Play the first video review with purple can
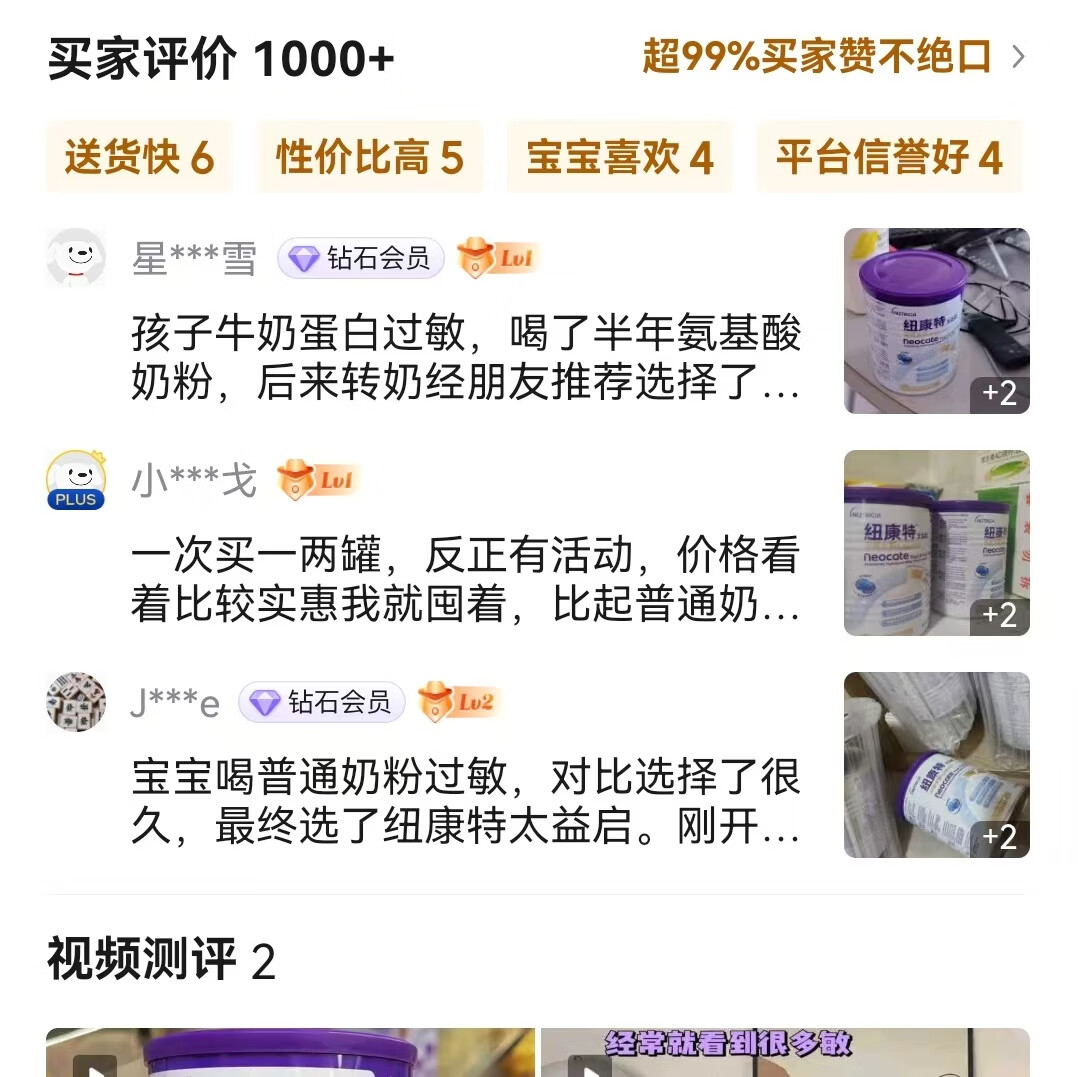Viewport: 1078px width, 1077px height. click(x=290, y=1052)
